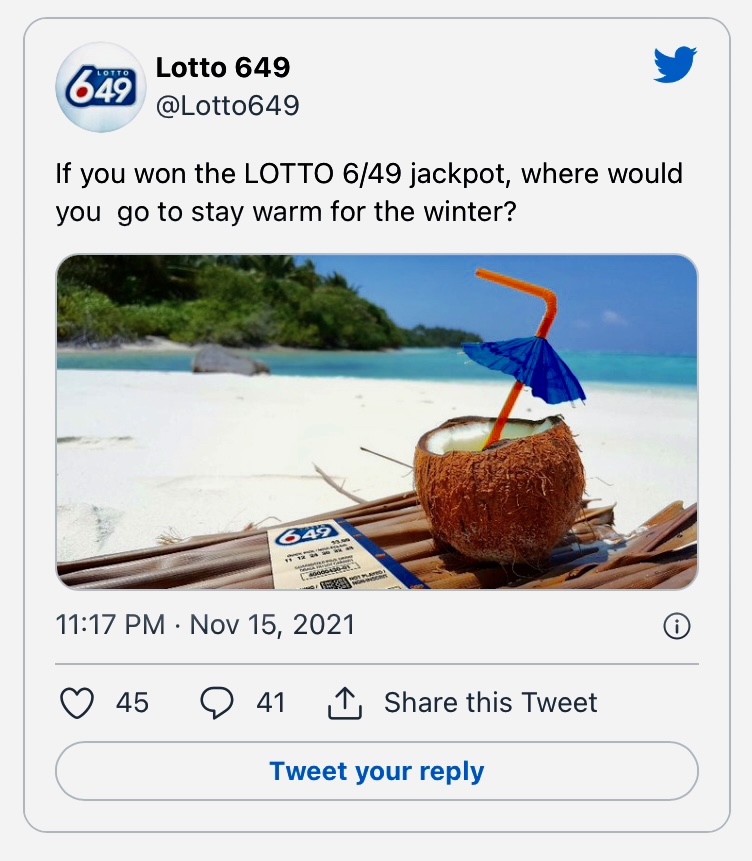
Task: Open the Twitter info icon
Action: pyautogui.click(x=677, y=626)
